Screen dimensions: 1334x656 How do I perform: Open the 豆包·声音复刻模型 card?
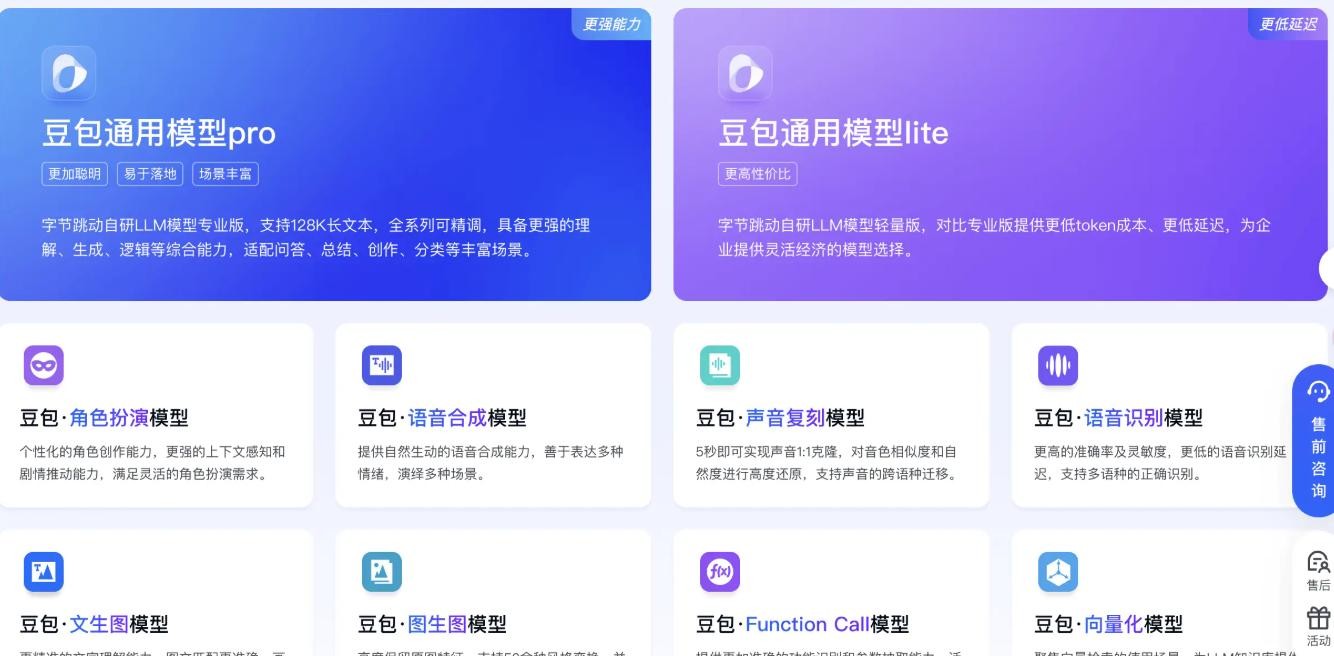click(x=831, y=416)
